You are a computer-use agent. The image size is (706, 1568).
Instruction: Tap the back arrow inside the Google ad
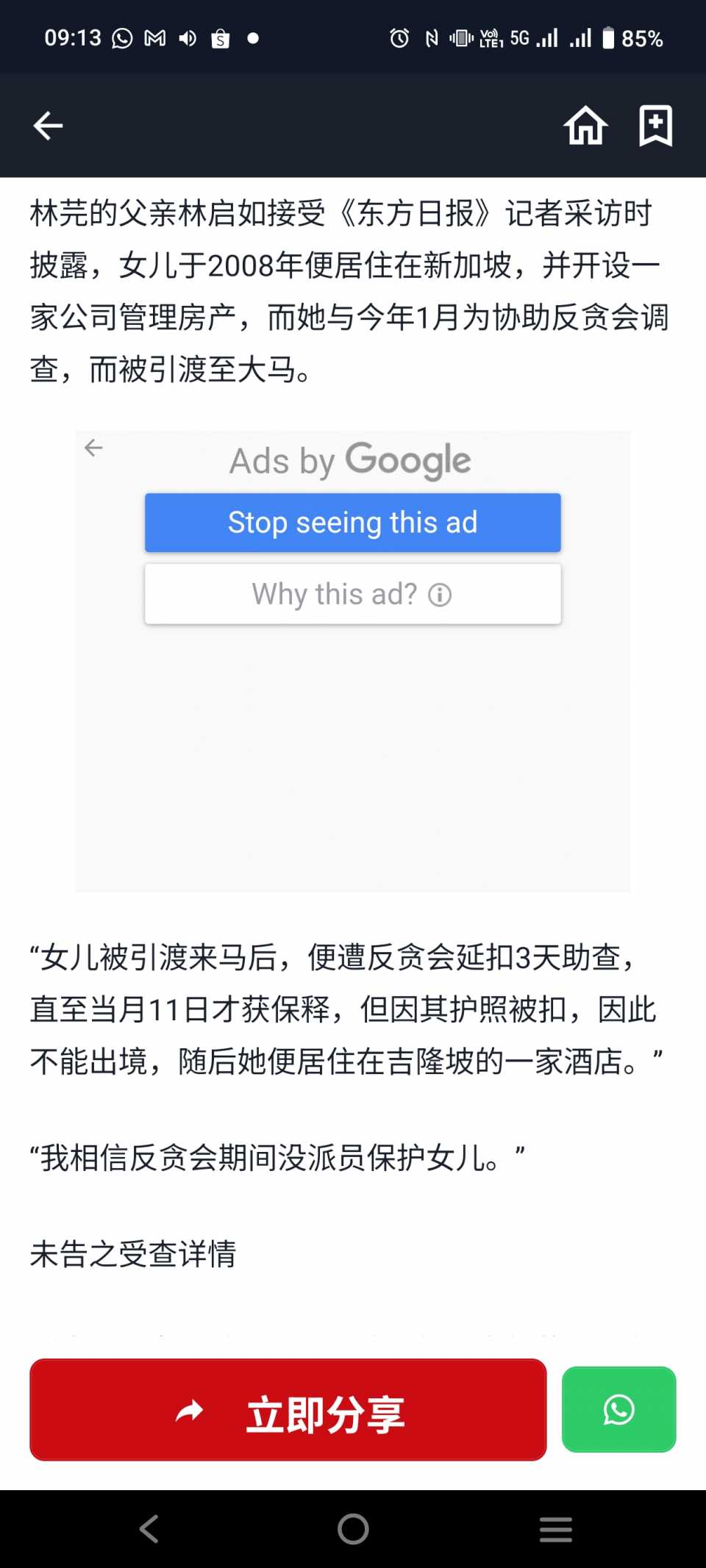93,448
